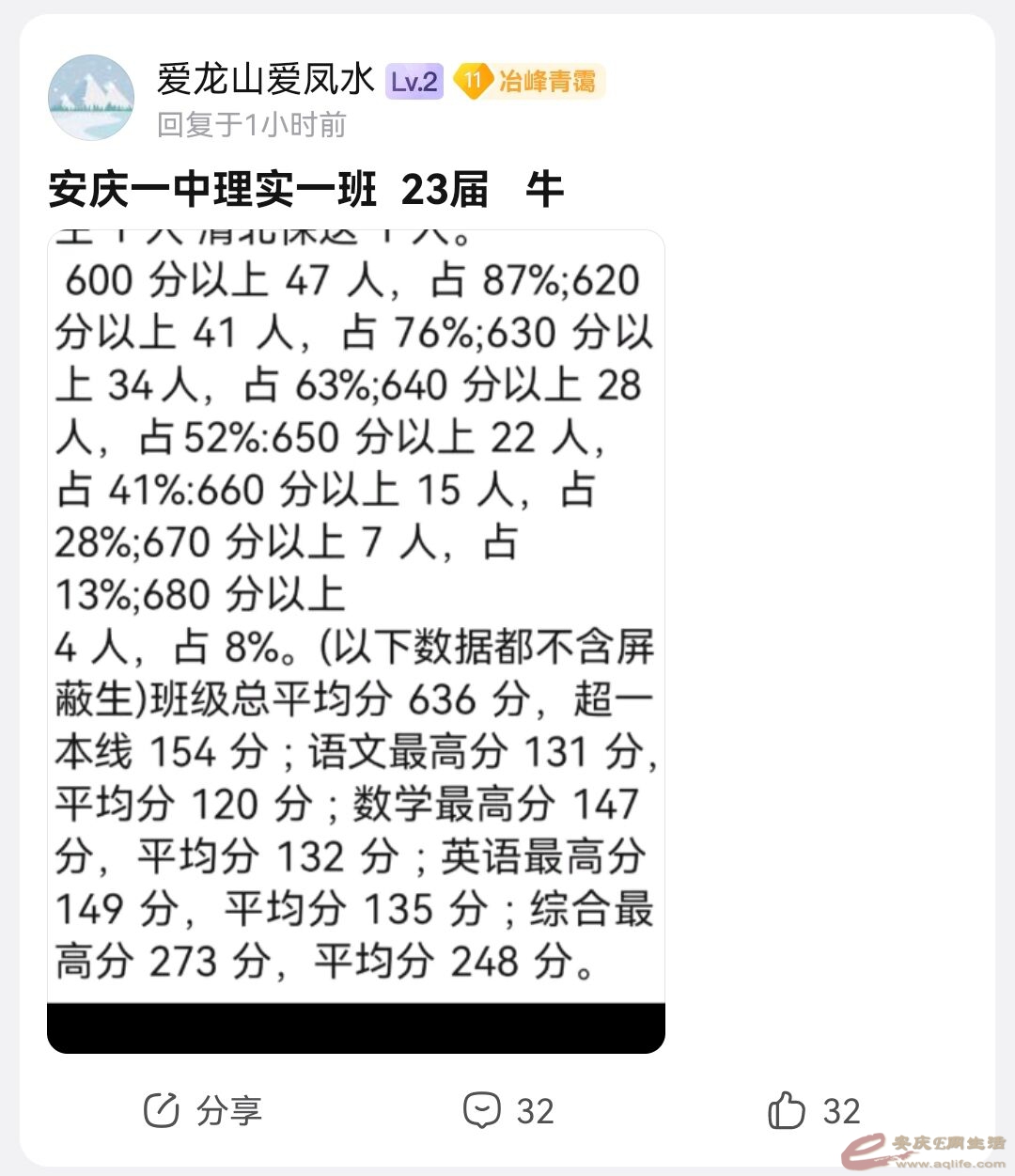
Task: Open the username 爱龙山爱凤水
Action: pos(265,81)
